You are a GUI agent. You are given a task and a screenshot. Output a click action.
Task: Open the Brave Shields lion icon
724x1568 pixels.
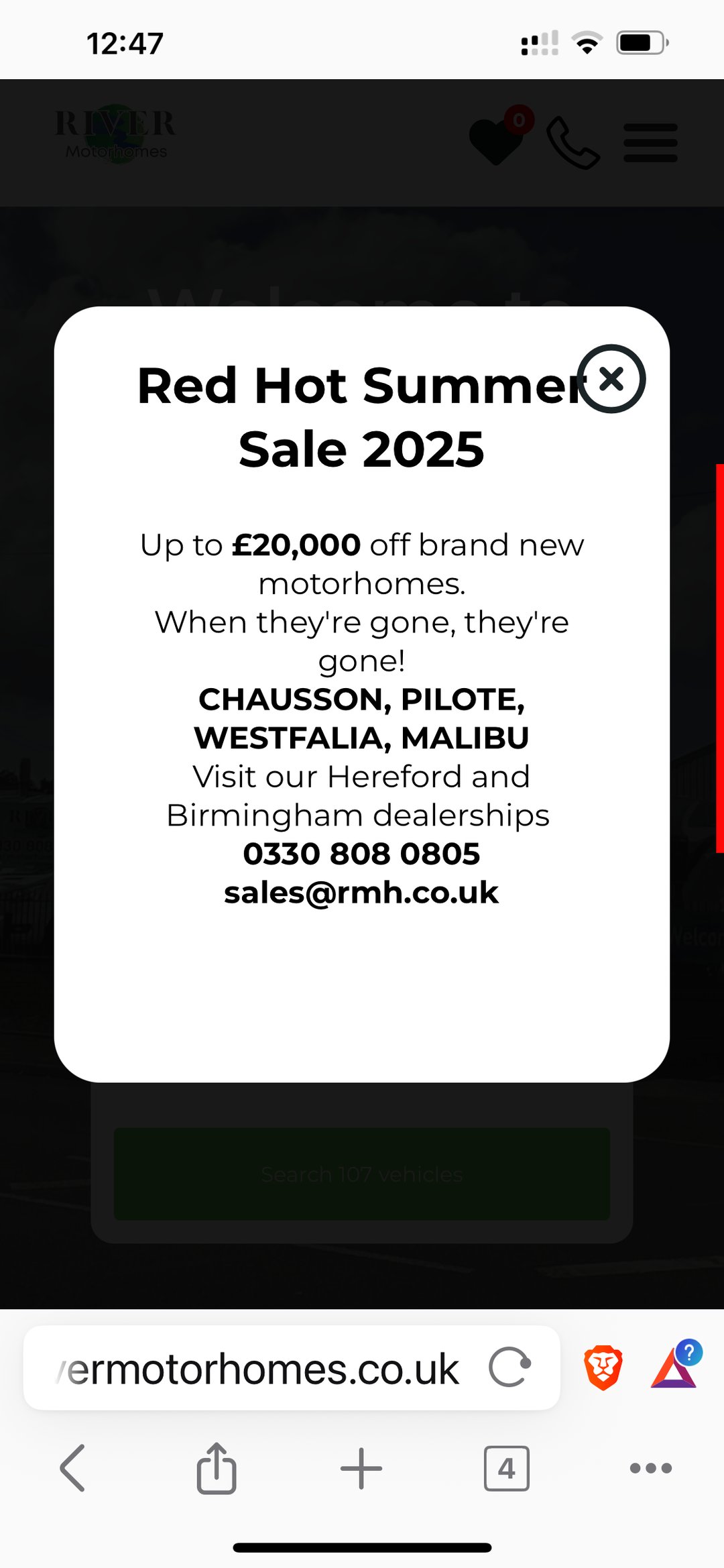click(603, 1367)
